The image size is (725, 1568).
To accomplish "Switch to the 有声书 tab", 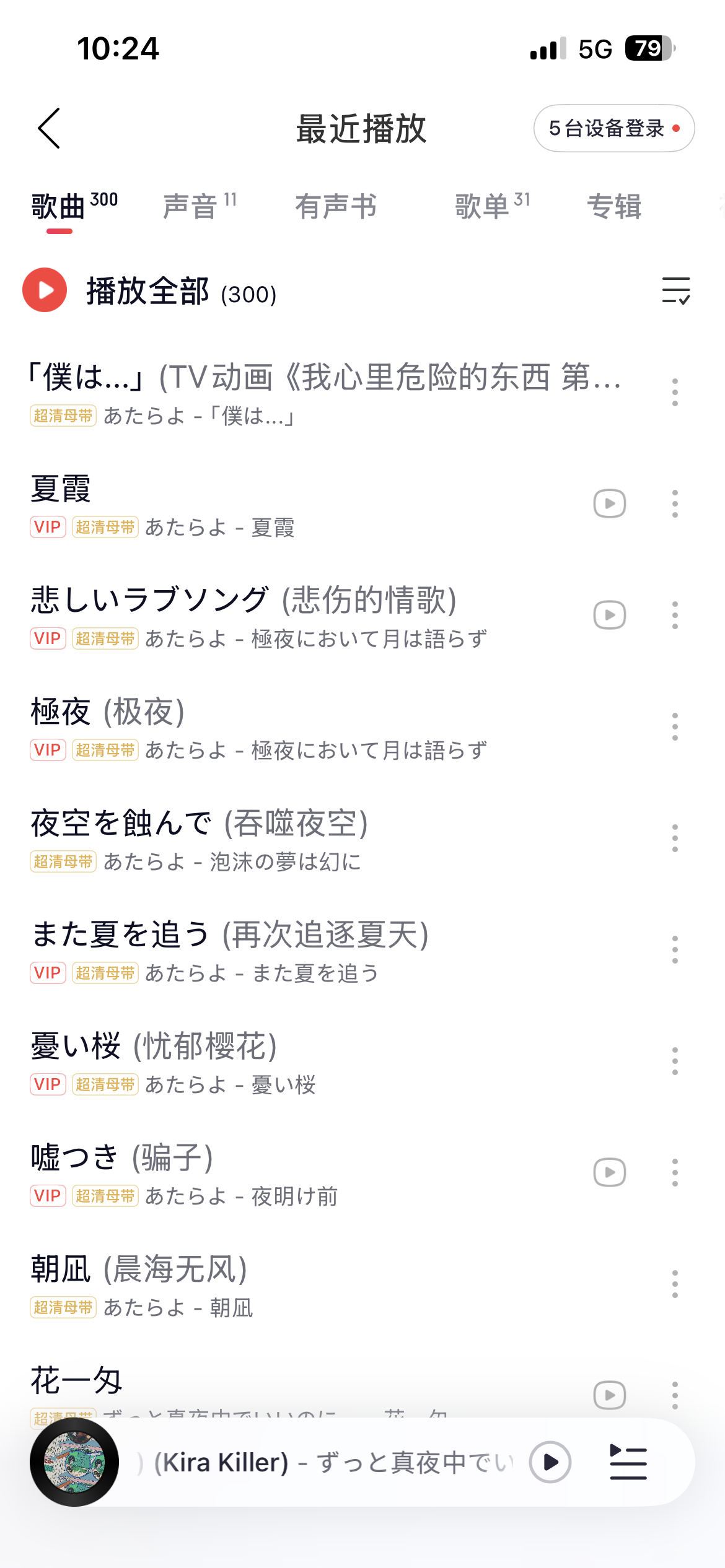I will (x=336, y=206).
